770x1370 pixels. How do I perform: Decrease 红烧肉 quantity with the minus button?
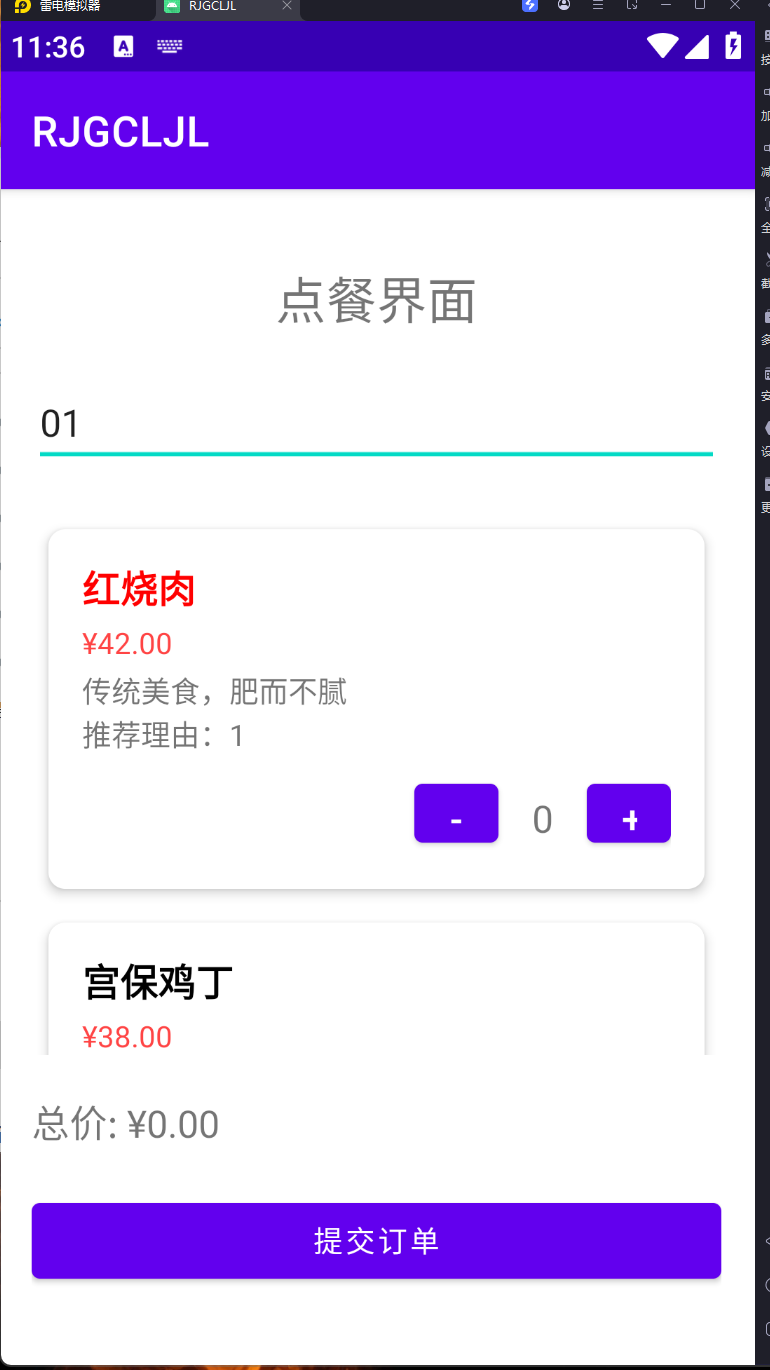coord(456,814)
